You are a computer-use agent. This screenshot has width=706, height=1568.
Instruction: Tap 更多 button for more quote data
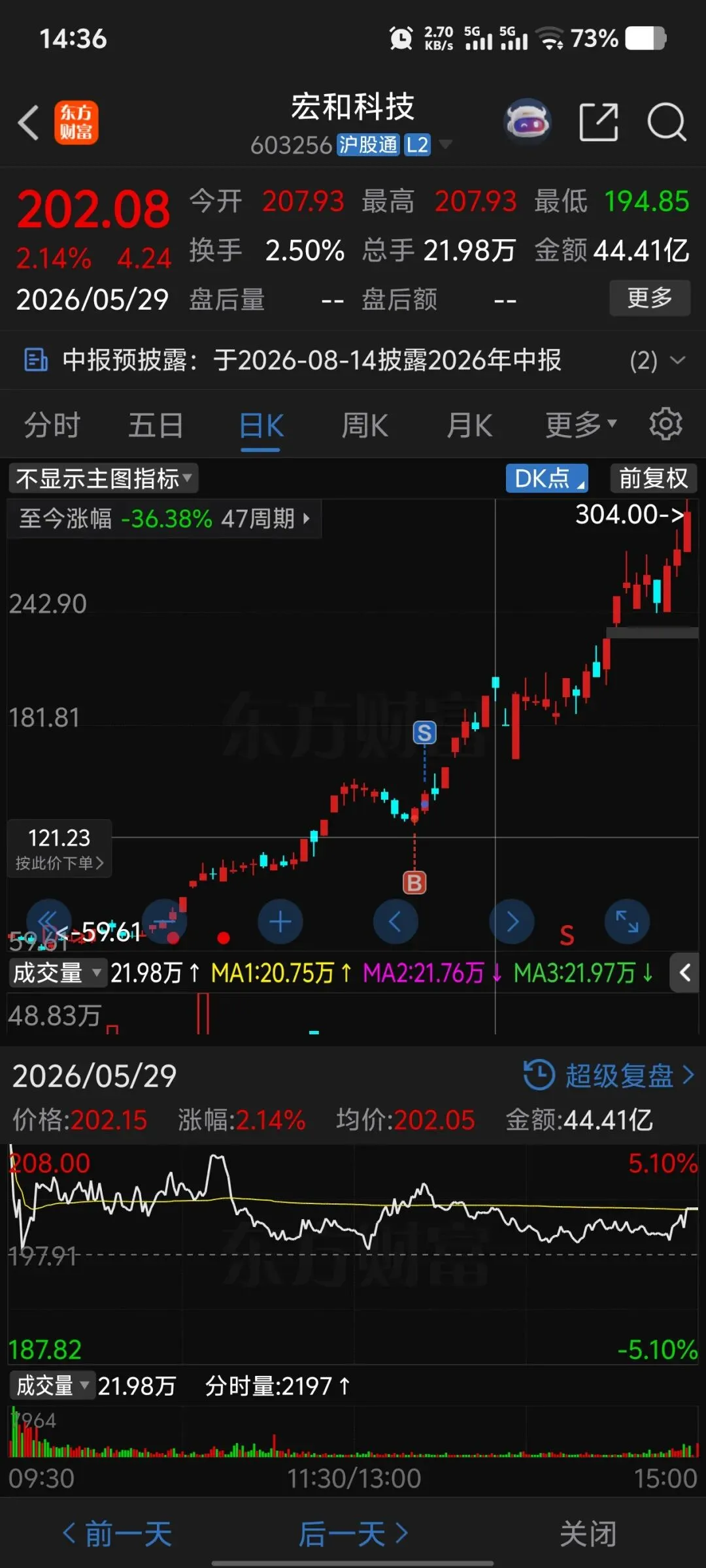point(650,298)
